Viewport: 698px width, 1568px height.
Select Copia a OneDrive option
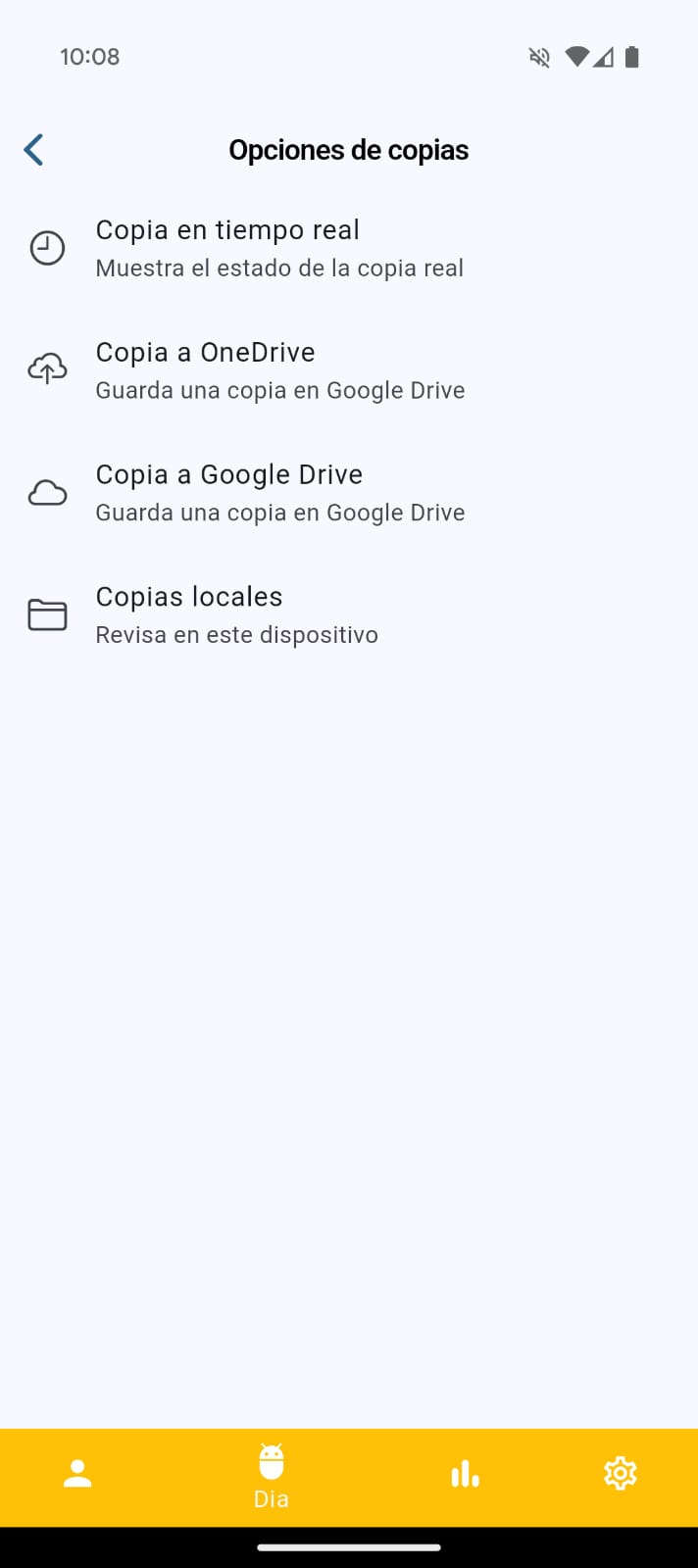coord(279,370)
